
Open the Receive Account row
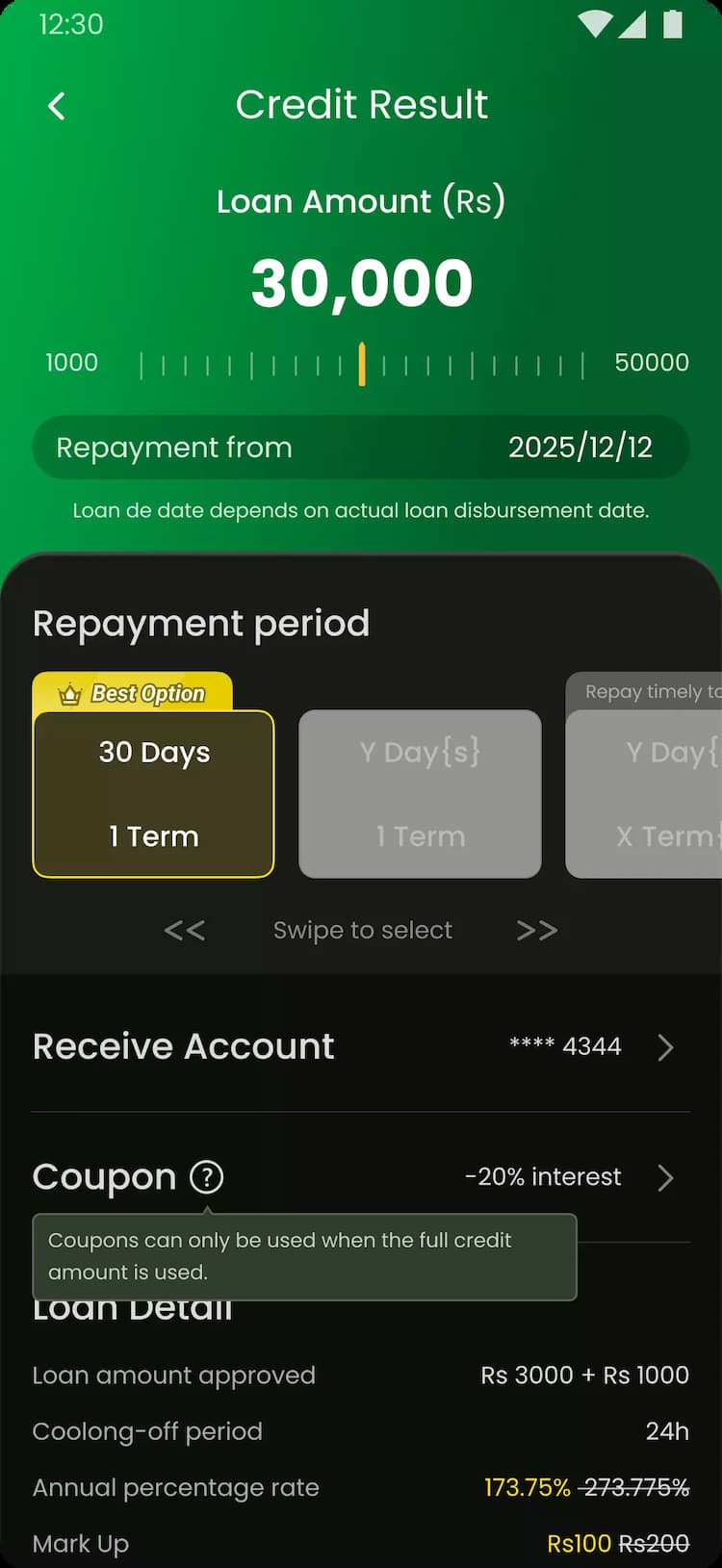click(361, 1046)
